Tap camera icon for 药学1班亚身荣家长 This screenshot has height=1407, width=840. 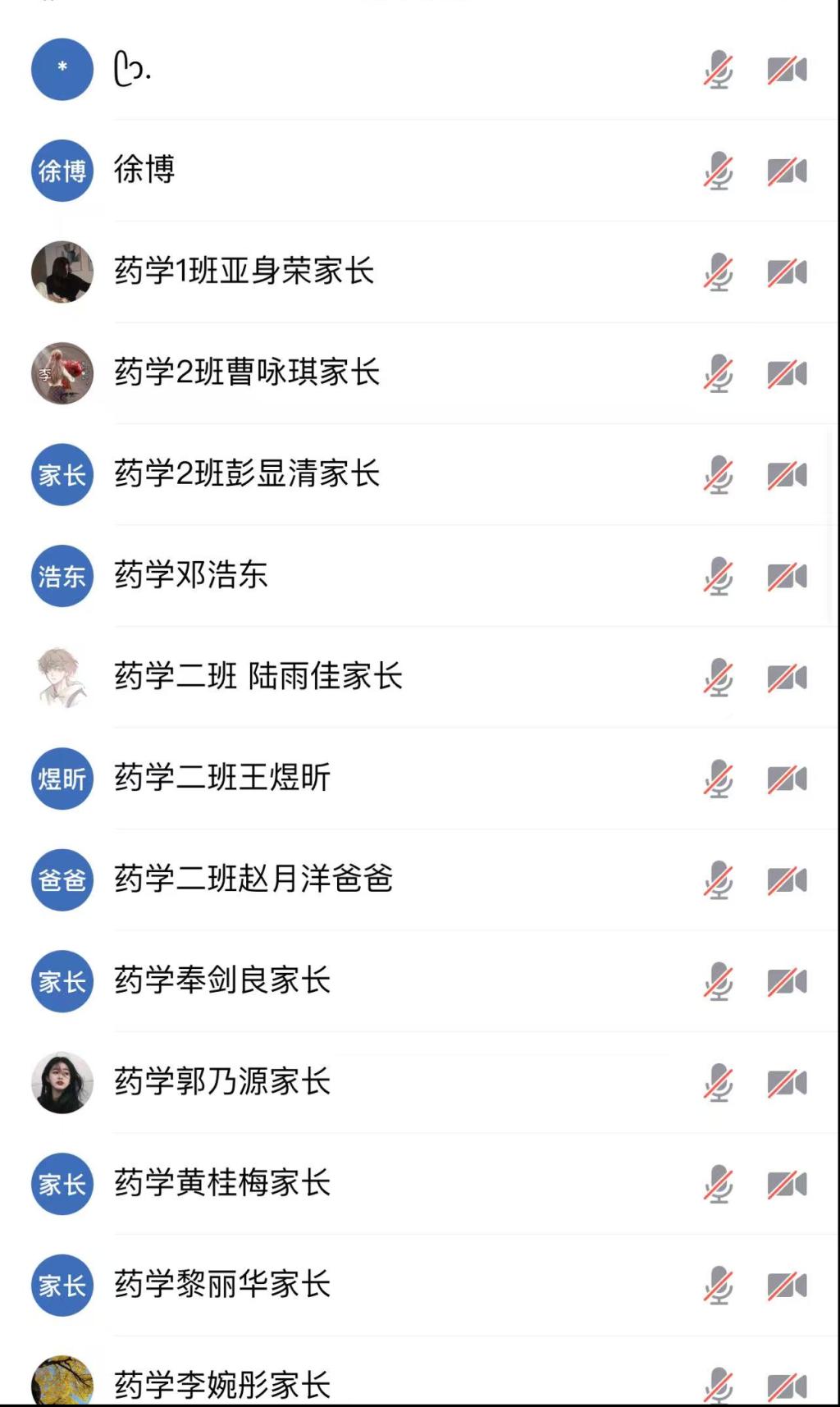tap(787, 272)
